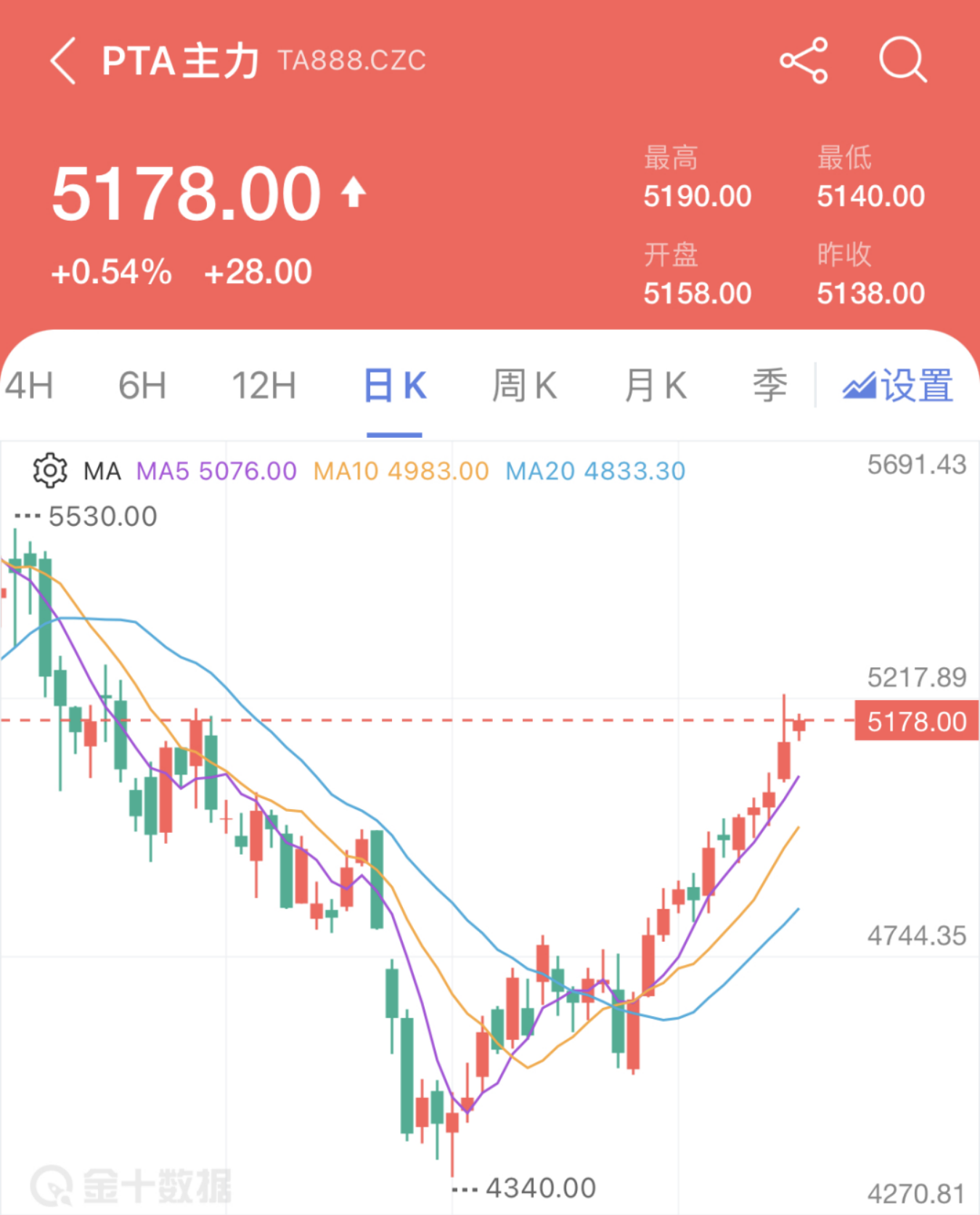Open the 设置 chart settings
980x1215 pixels.
pyautogui.click(x=899, y=385)
